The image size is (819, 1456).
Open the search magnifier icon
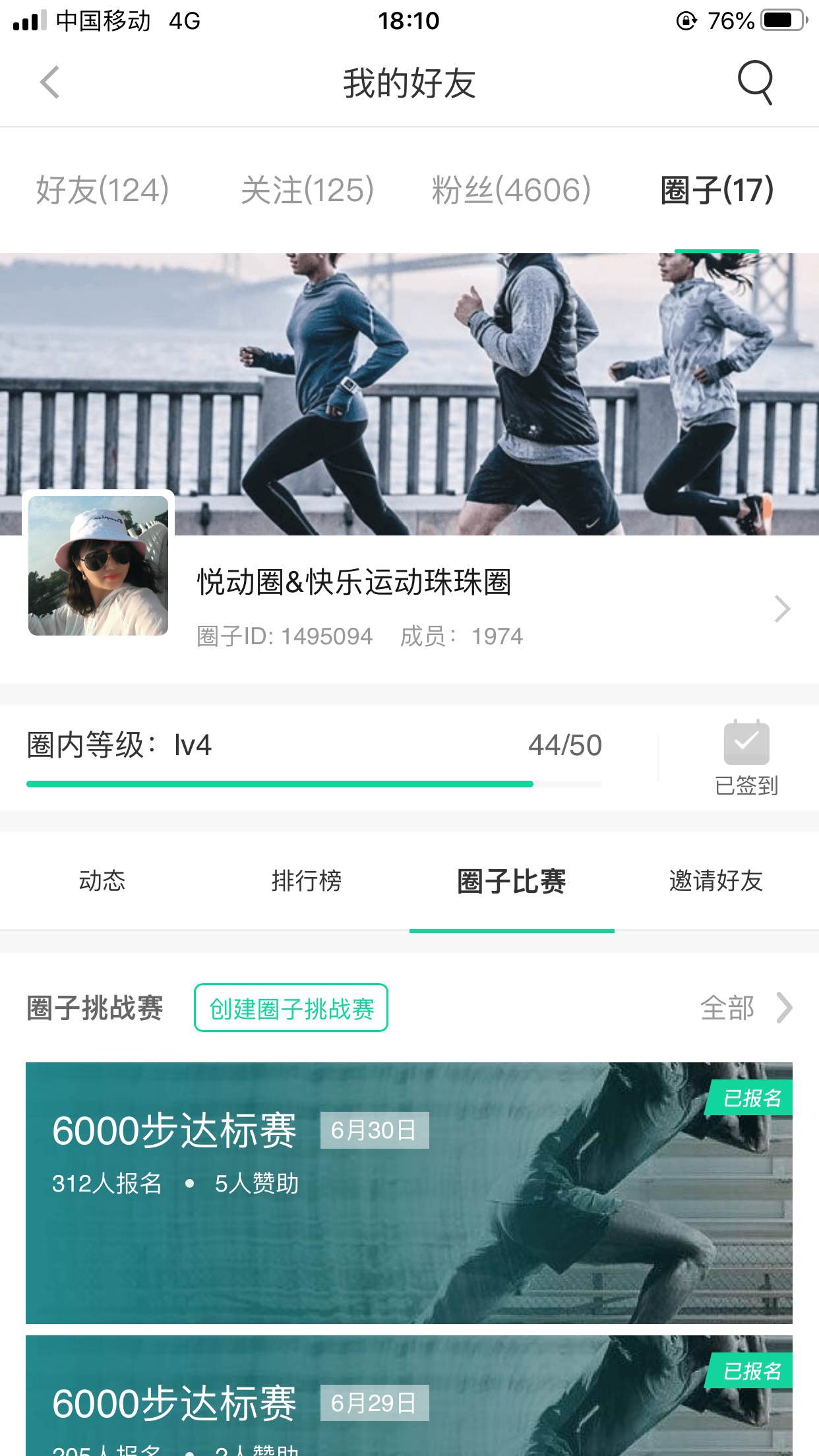(x=754, y=82)
